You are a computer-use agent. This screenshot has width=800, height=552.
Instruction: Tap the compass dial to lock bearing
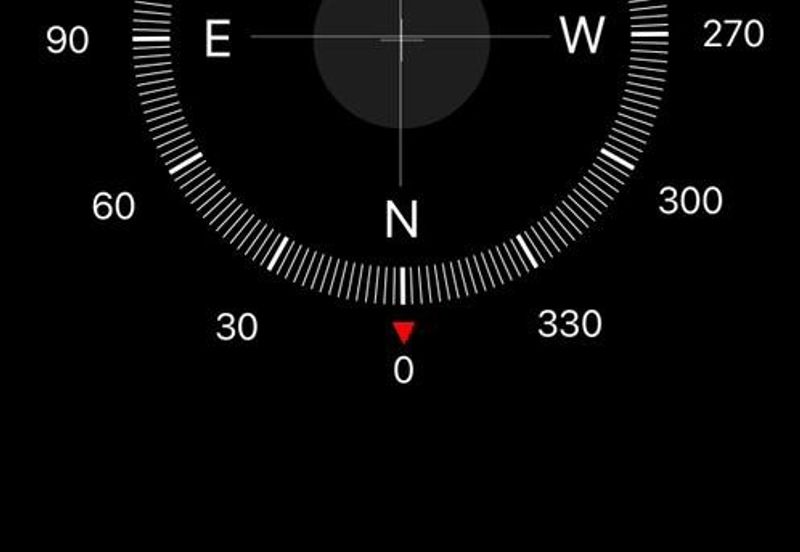(x=401, y=150)
